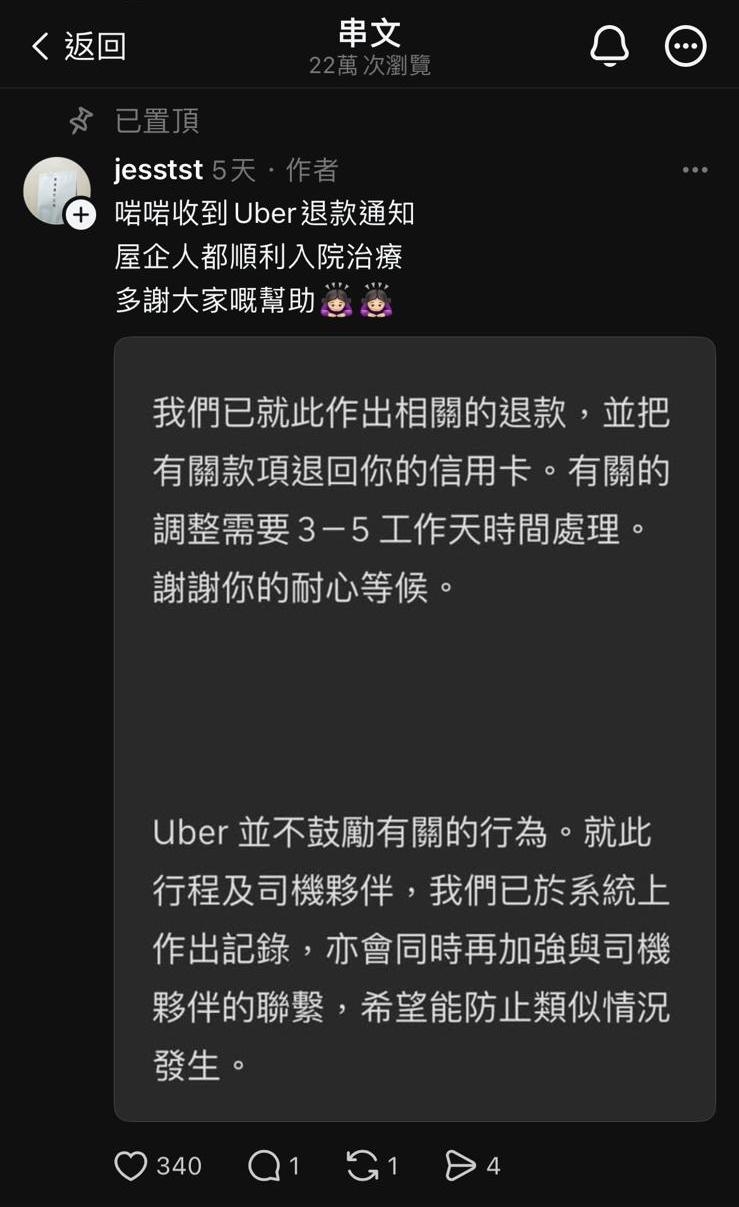Like the post by jesstst
The width and height of the screenshot is (739, 1207).
[131, 1165]
